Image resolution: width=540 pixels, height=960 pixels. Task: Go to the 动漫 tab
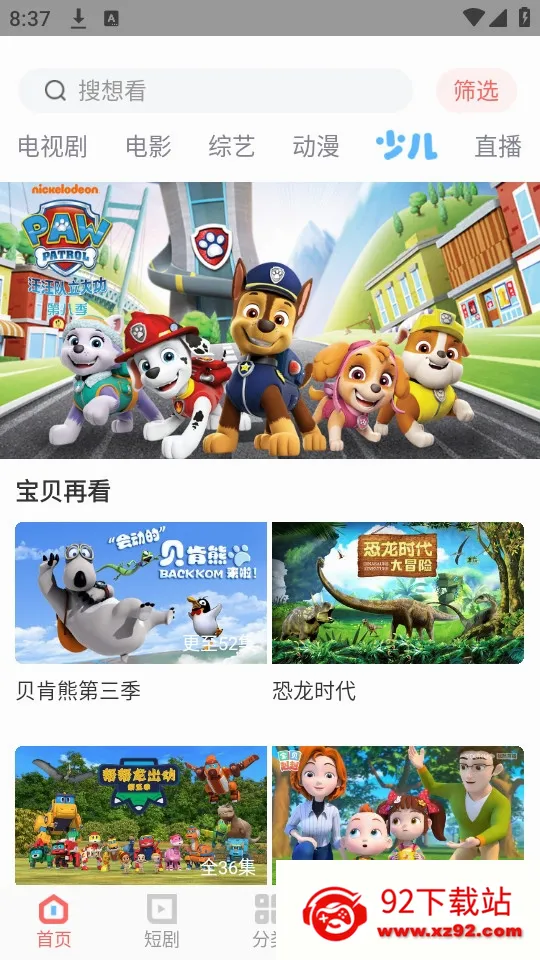[x=315, y=147]
